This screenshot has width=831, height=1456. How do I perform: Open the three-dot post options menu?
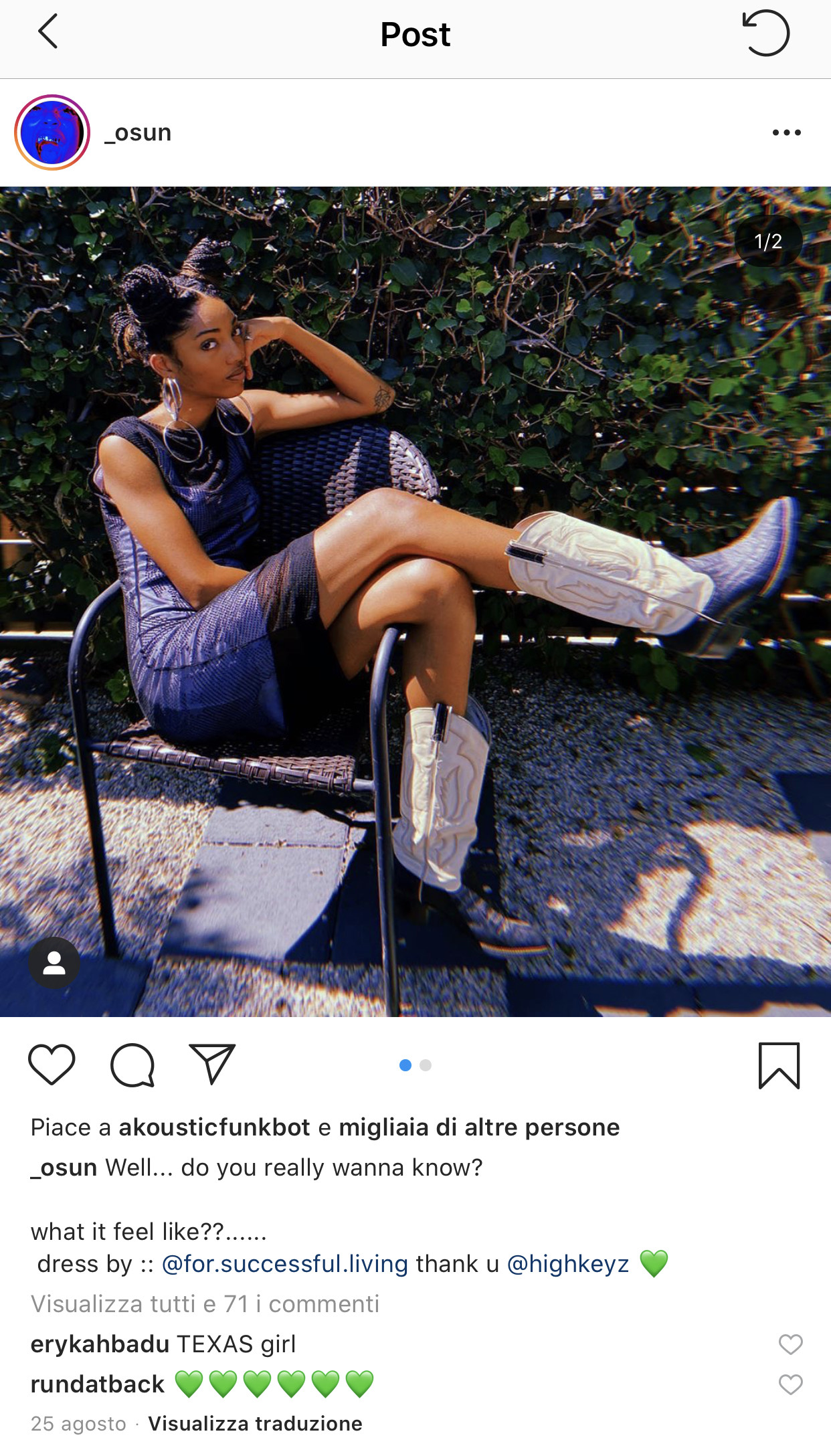(x=786, y=132)
